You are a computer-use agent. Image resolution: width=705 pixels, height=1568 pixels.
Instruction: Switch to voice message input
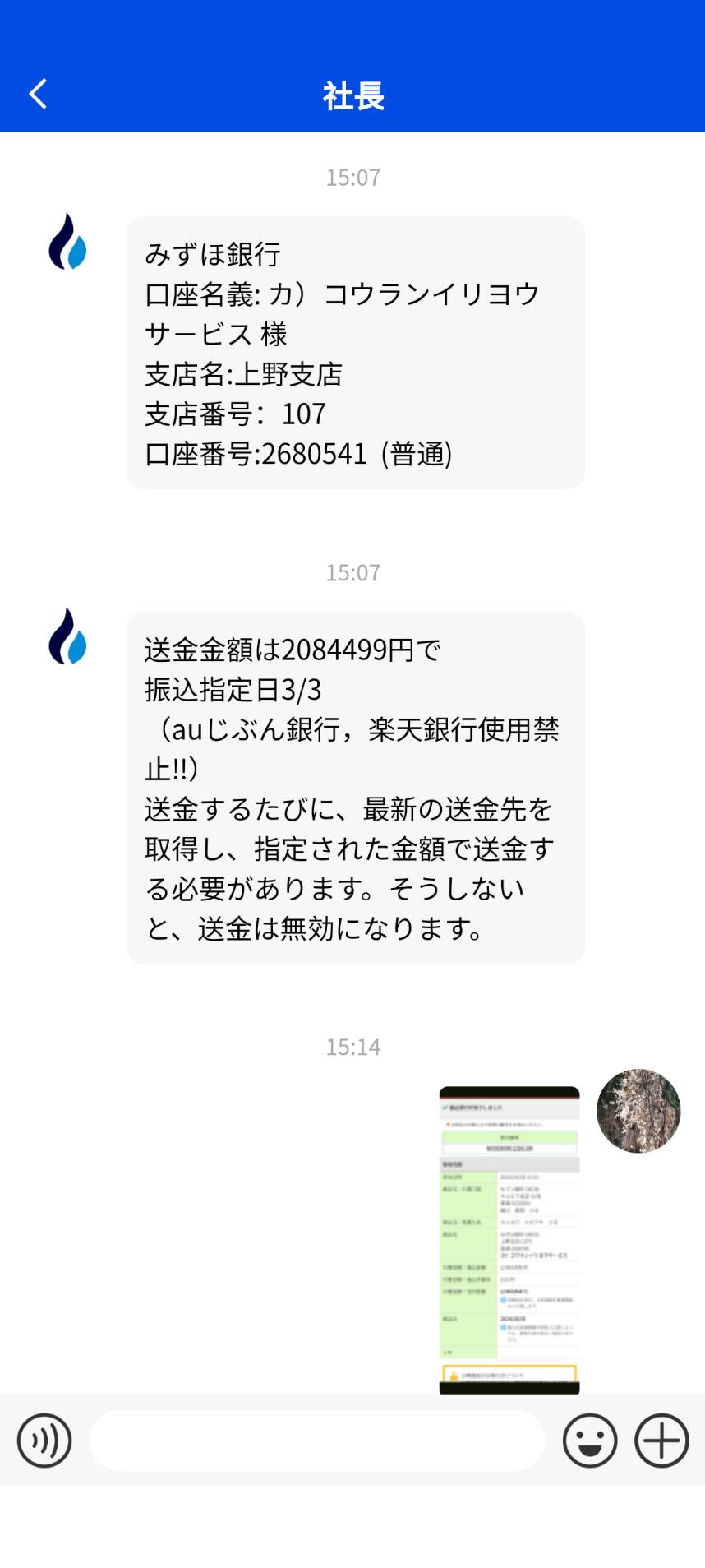pyautogui.click(x=44, y=1441)
